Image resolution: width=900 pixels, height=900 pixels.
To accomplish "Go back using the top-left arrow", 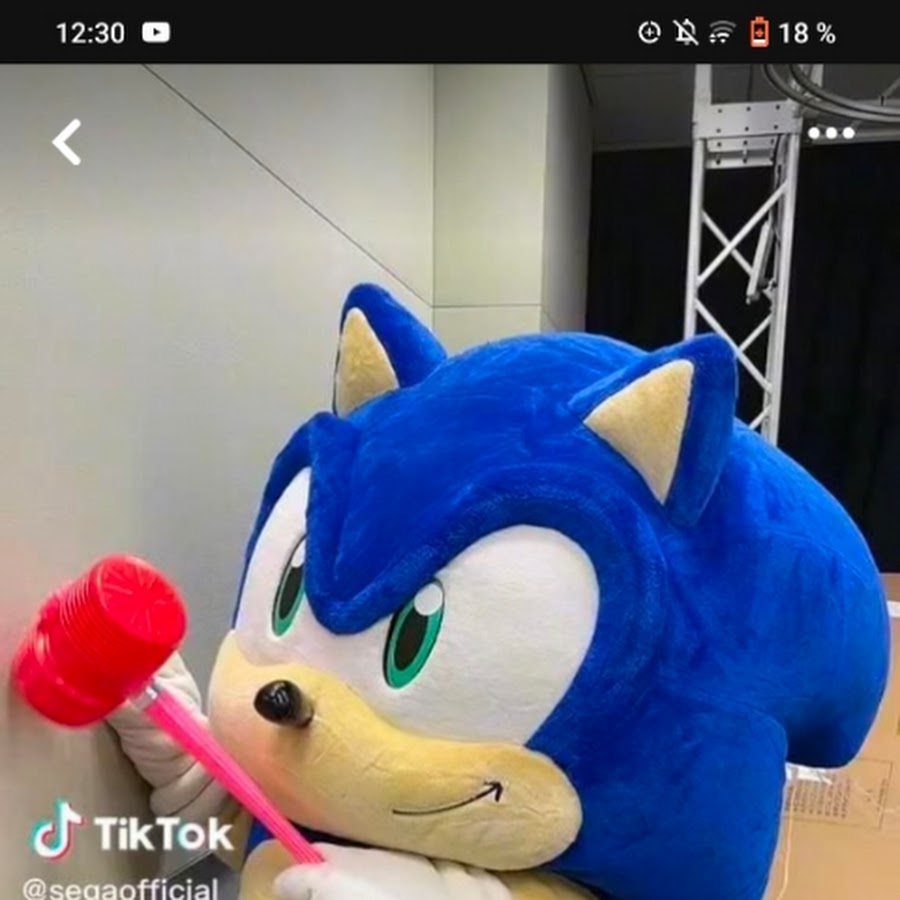I will (x=66, y=142).
